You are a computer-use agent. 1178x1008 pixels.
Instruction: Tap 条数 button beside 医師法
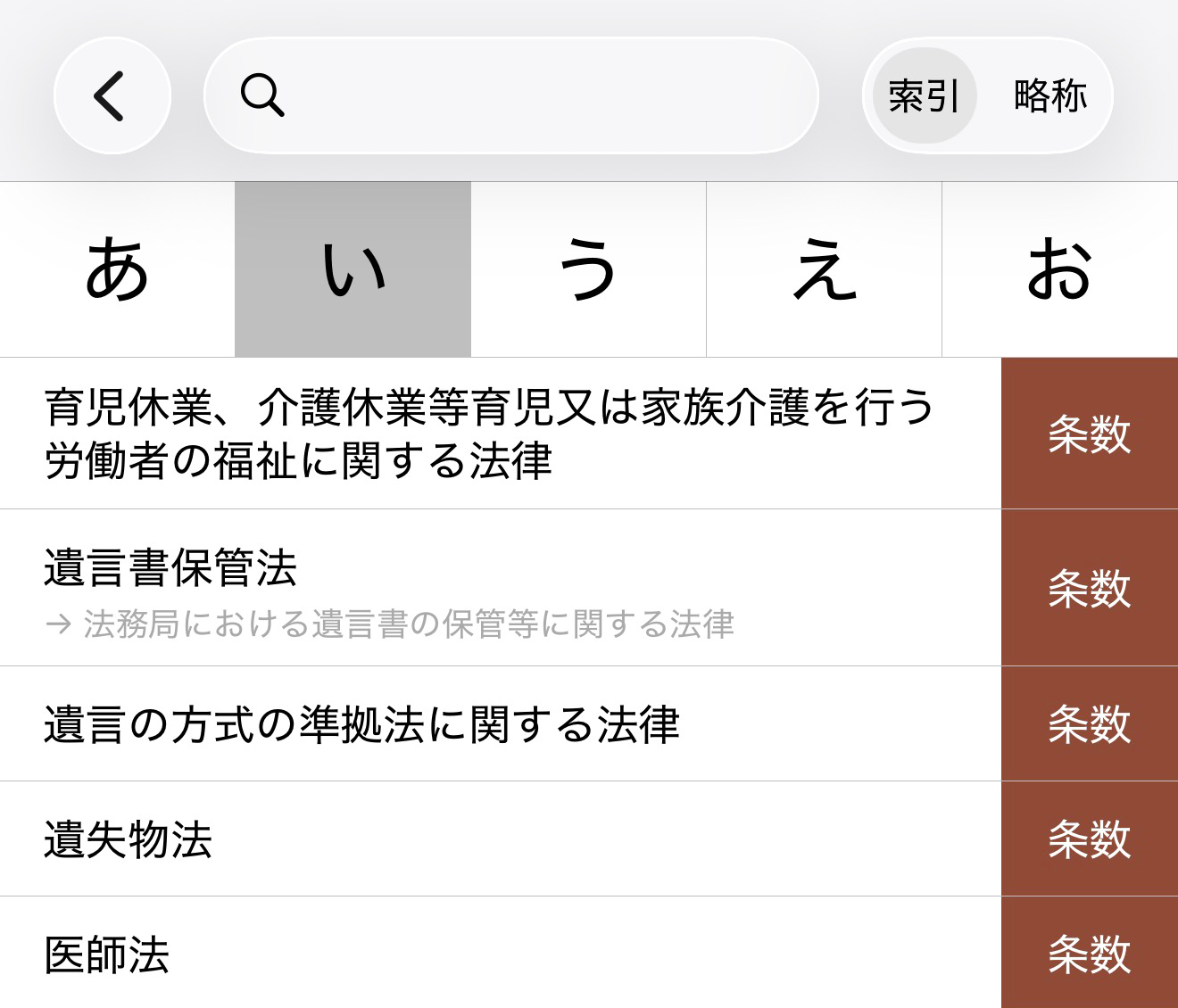pyautogui.click(x=1089, y=953)
